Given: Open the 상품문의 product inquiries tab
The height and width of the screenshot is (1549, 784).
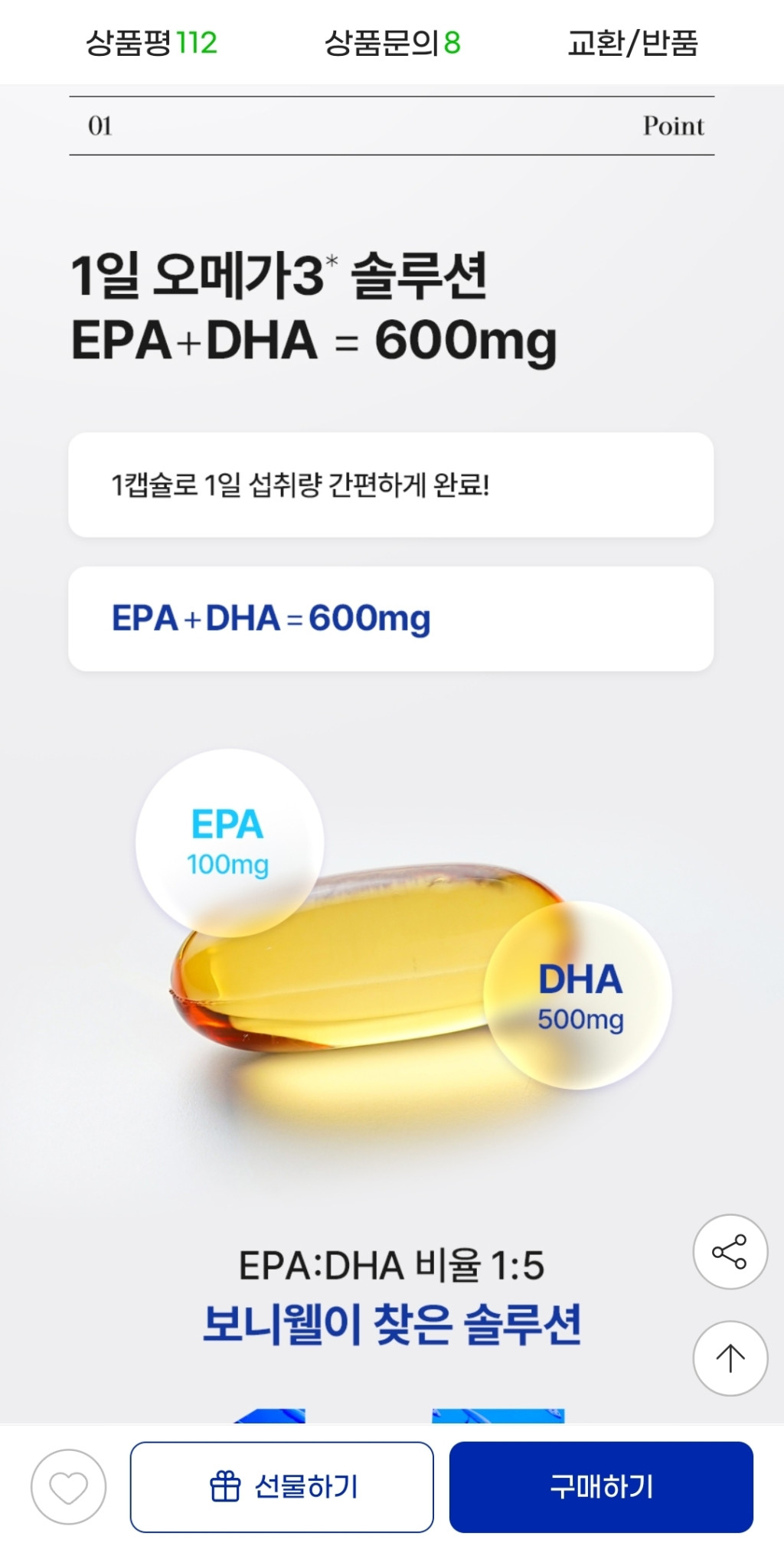Looking at the screenshot, I should pyautogui.click(x=392, y=43).
